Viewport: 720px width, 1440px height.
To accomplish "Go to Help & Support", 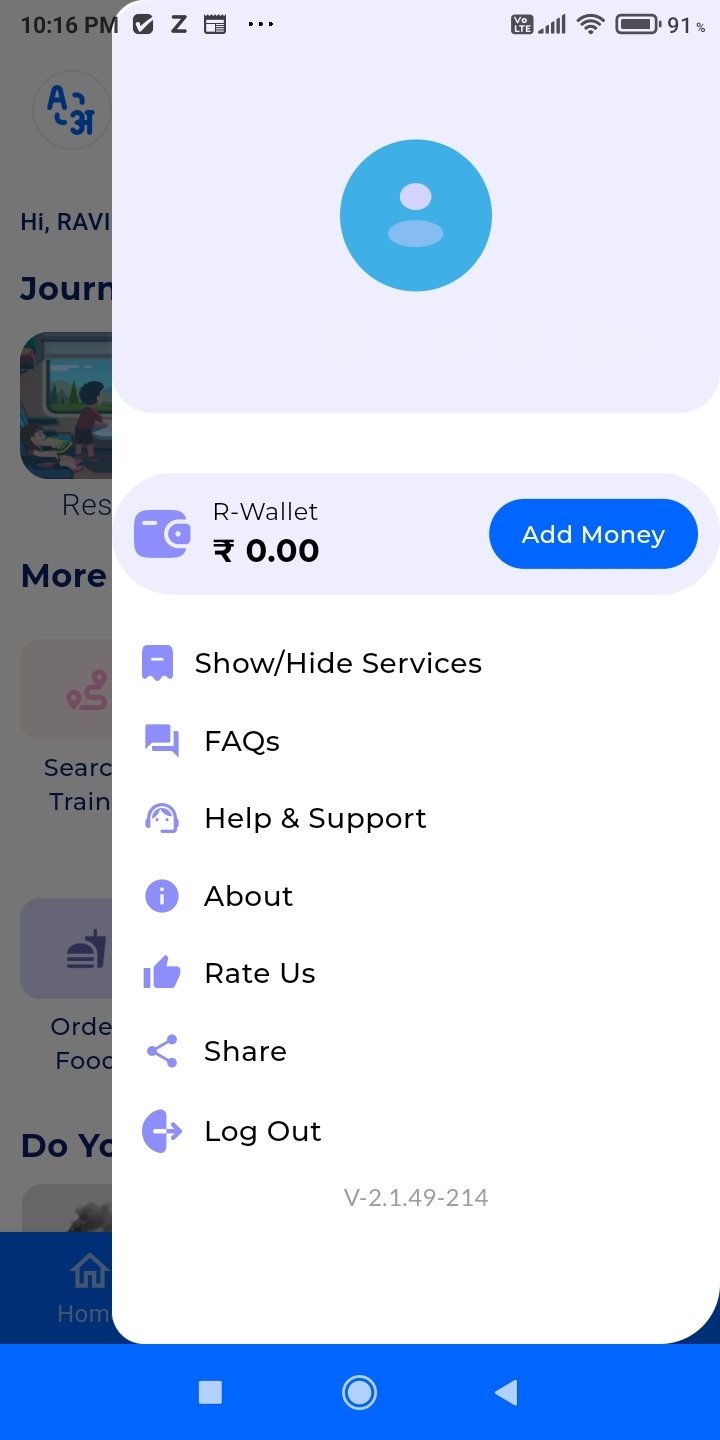I will [314, 818].
